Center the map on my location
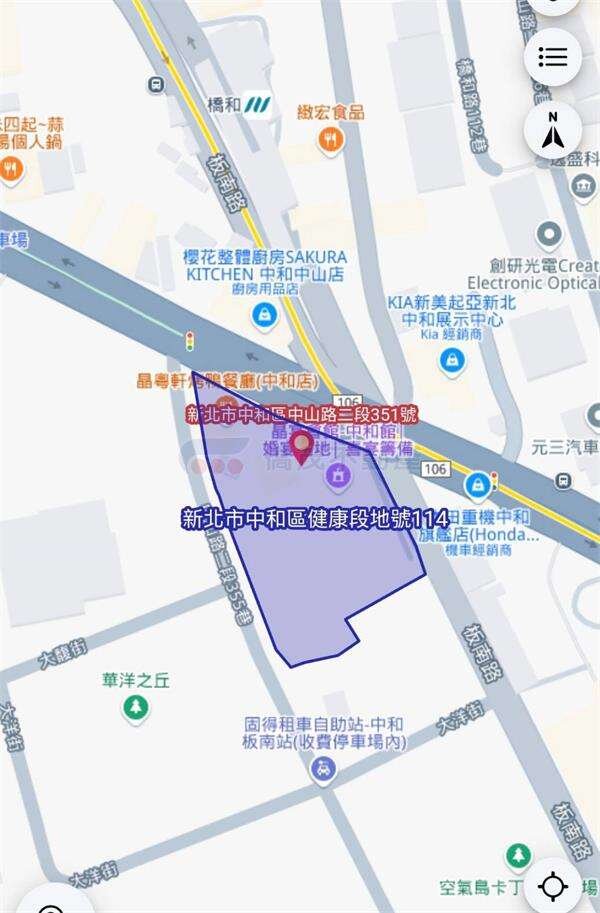 (553, 885)
